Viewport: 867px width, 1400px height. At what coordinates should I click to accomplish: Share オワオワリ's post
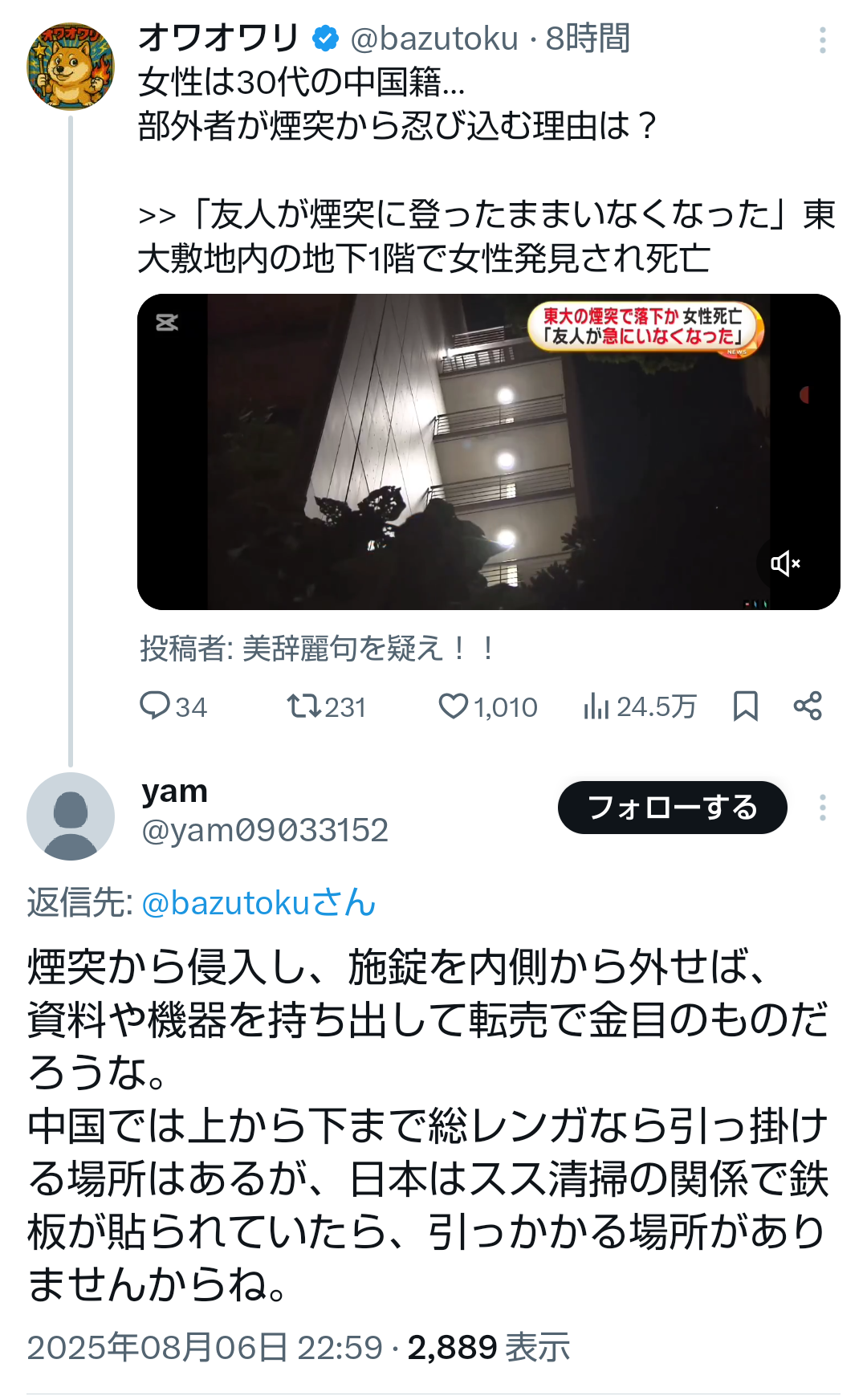(808, 706)
